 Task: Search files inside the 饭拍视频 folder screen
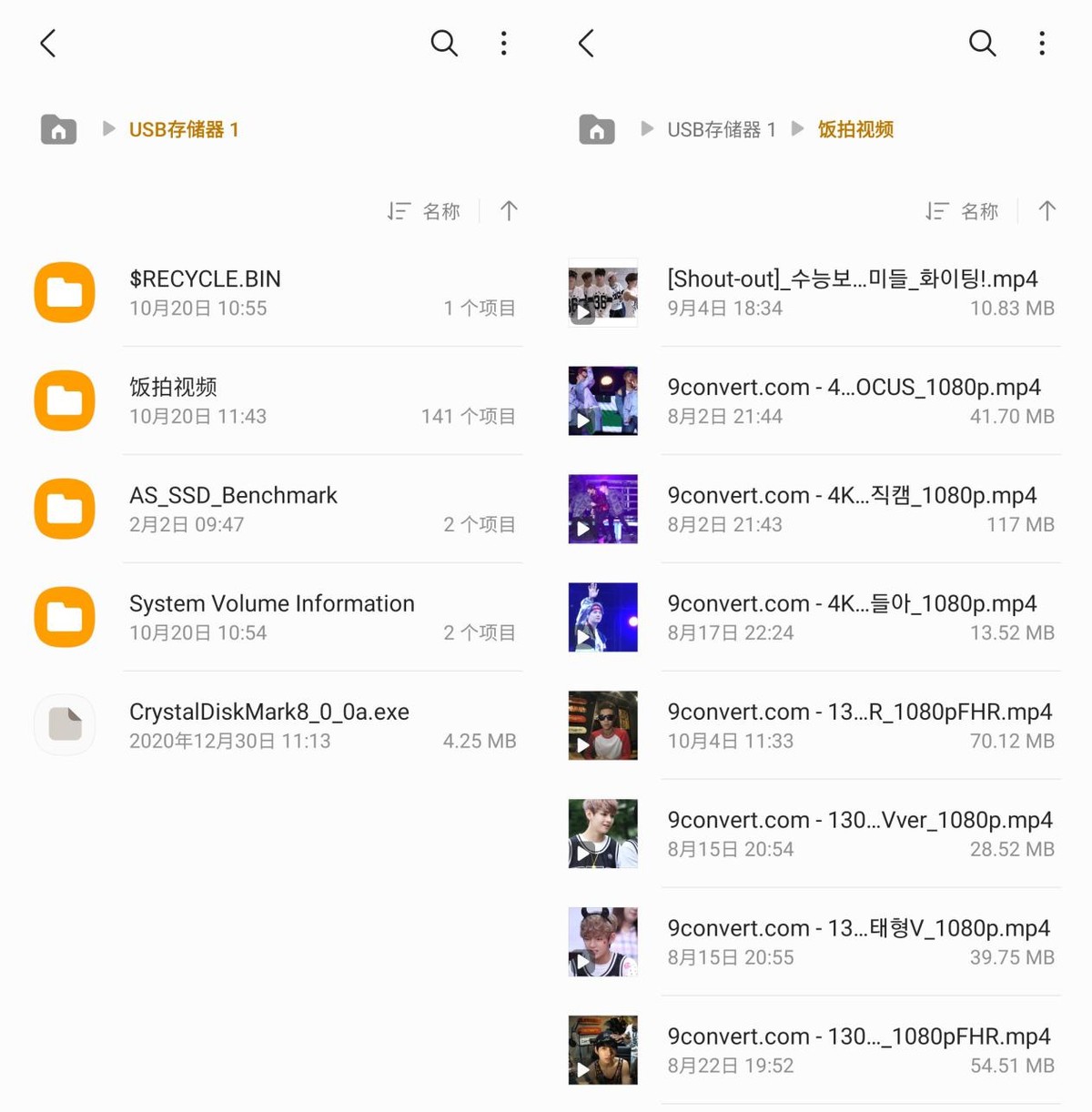pyautogui.click(x=982, y=43)
